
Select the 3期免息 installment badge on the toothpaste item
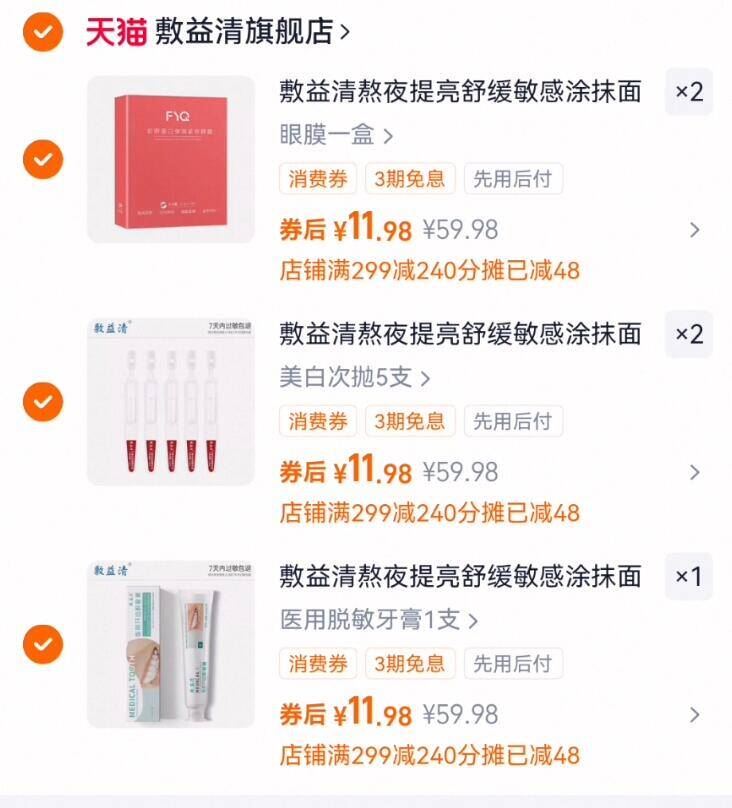tap(411, 663)
